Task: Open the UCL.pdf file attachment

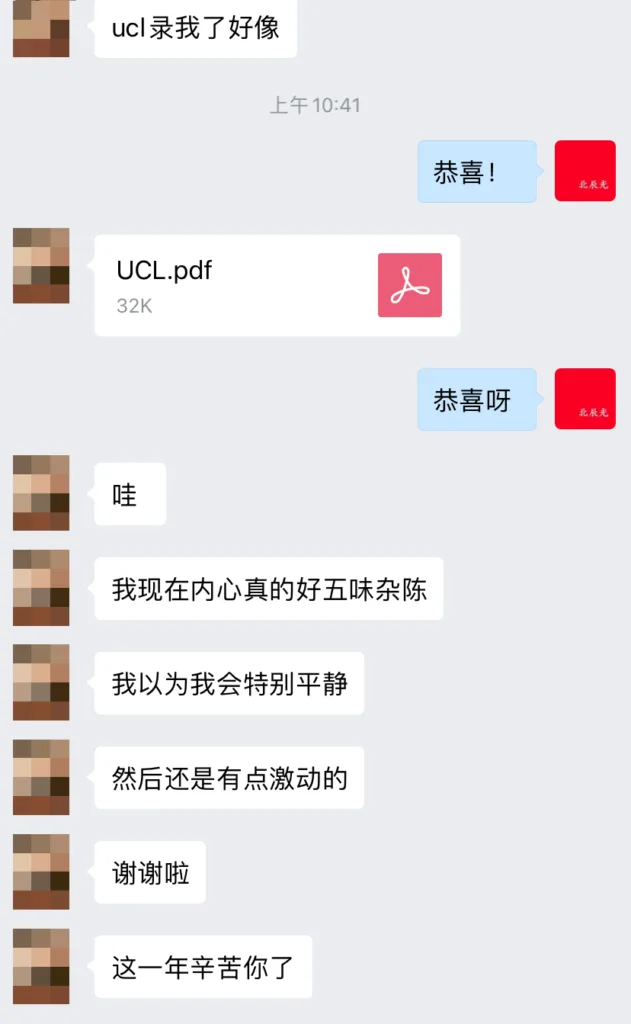Action: [x=277, y=285]
